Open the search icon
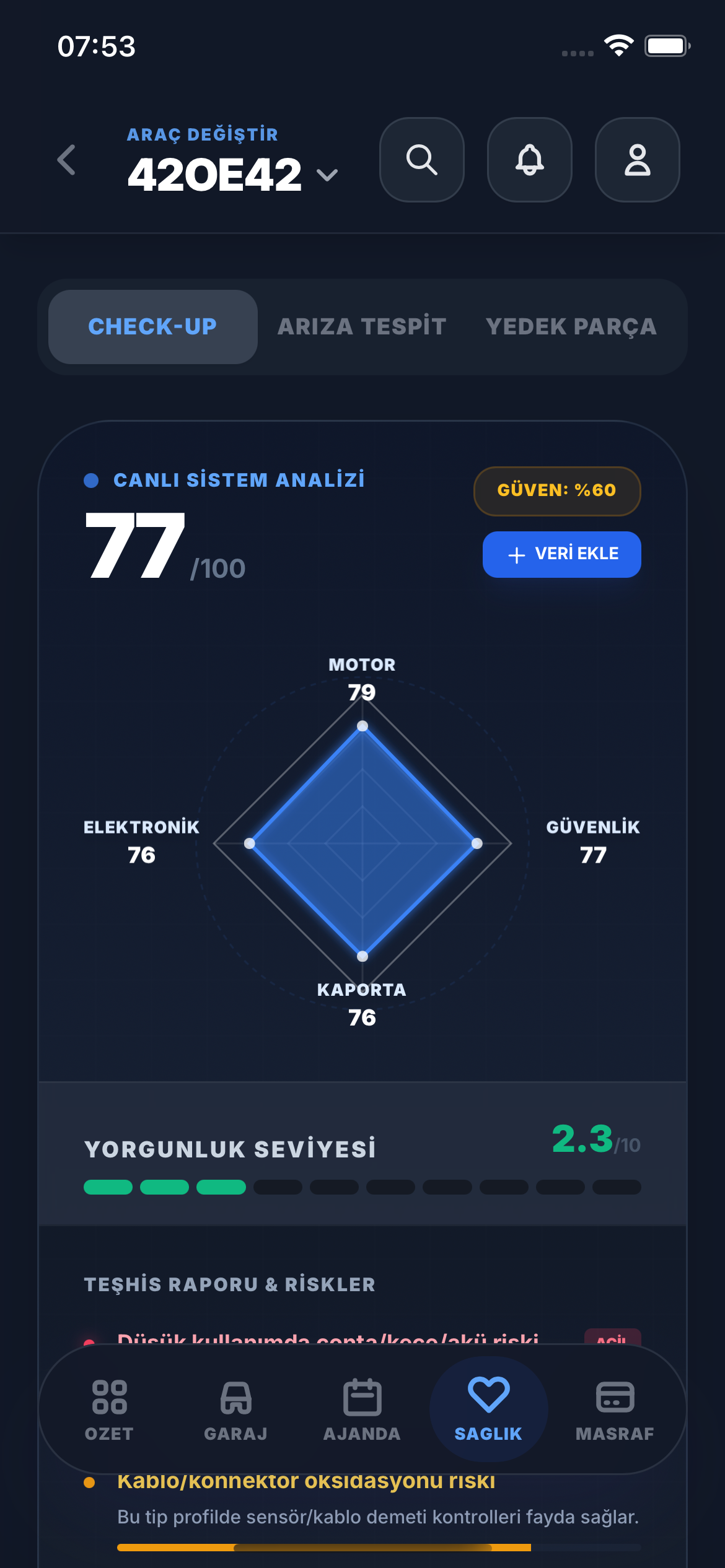Screen dimensions: 725x1568 pyautogui.click(x=422, y=160)
